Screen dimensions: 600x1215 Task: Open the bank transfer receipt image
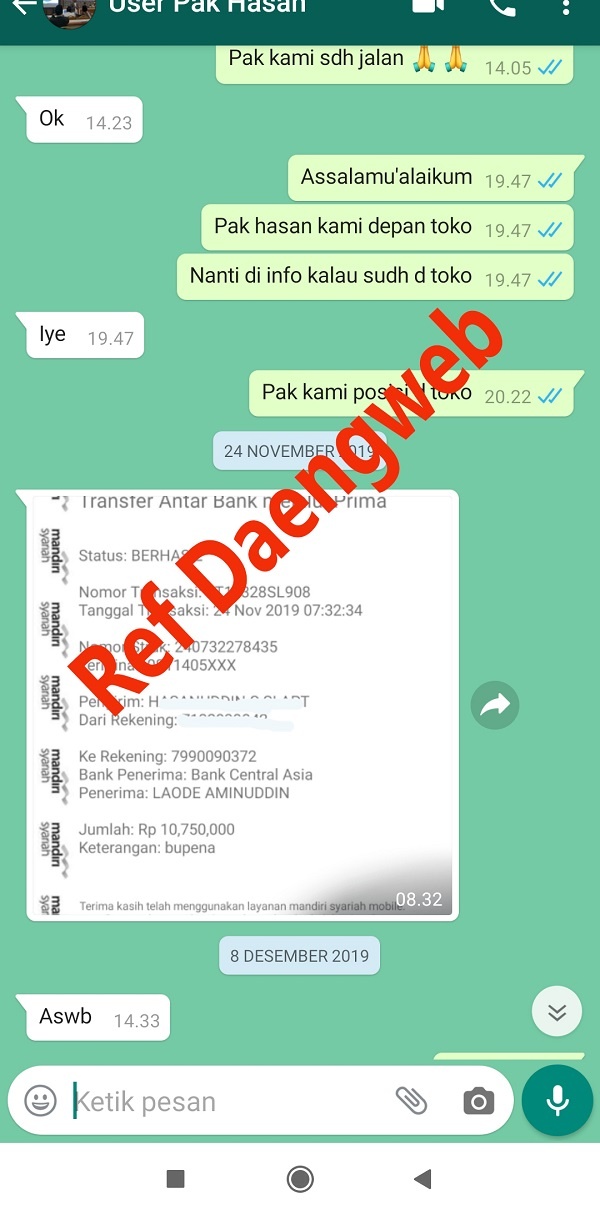242,705
